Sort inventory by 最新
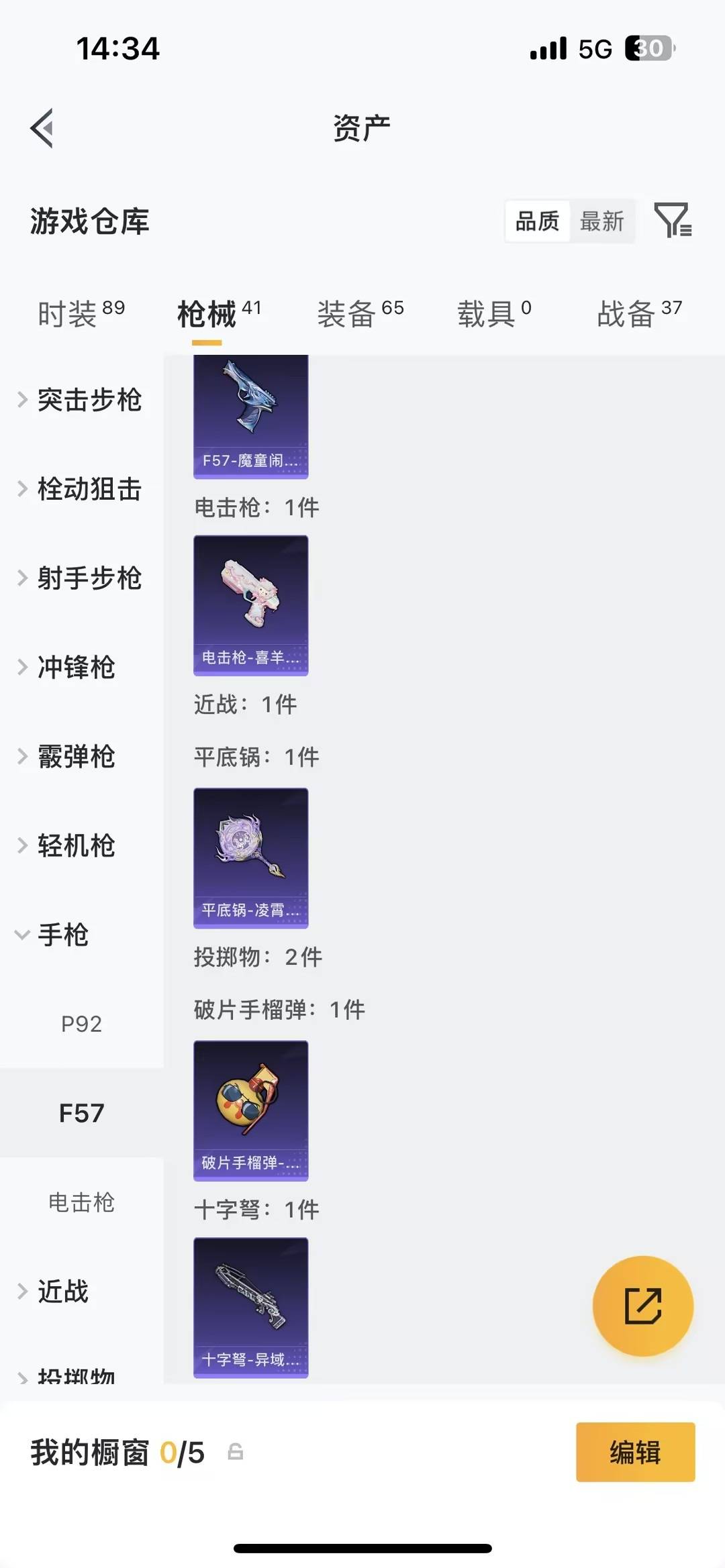This screenshot has height=1568, width=725. point(602,221)
